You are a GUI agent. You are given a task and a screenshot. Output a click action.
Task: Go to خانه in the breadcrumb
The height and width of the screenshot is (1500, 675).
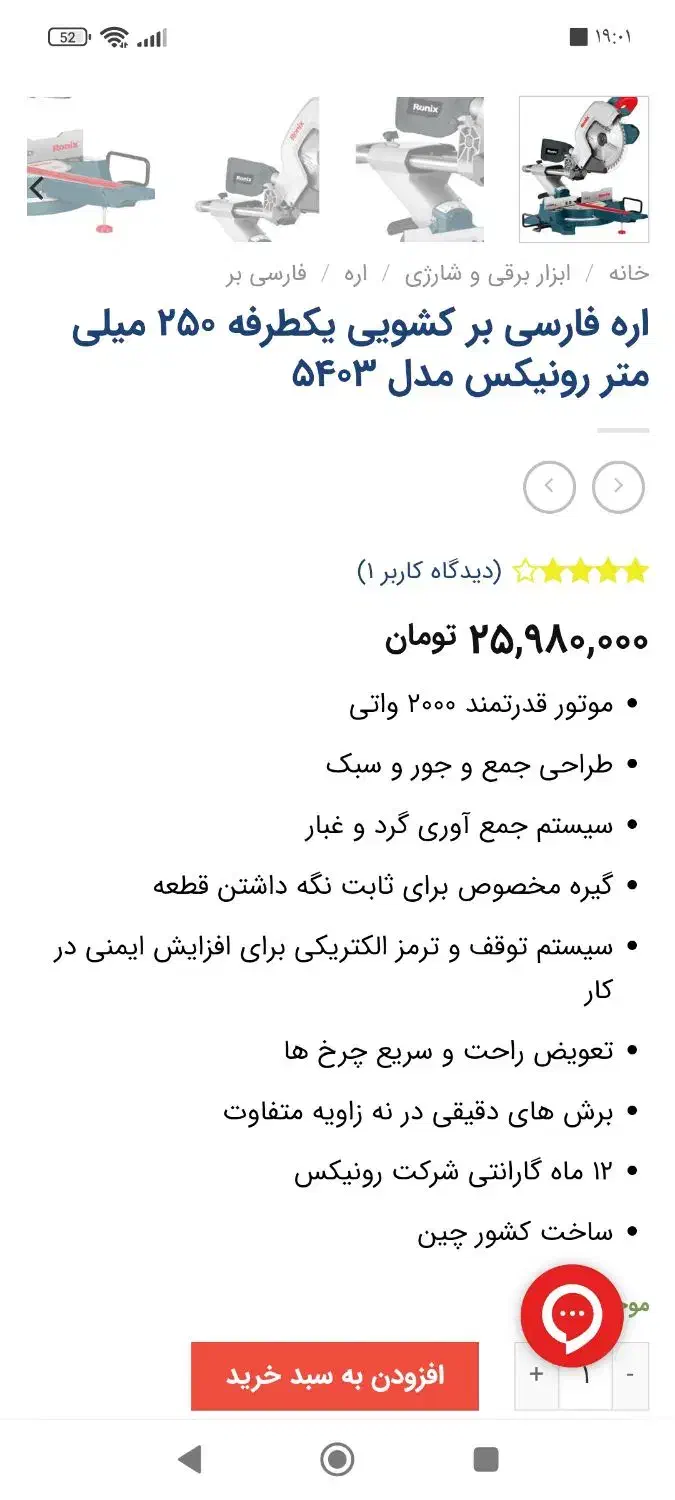pos(628,273)
